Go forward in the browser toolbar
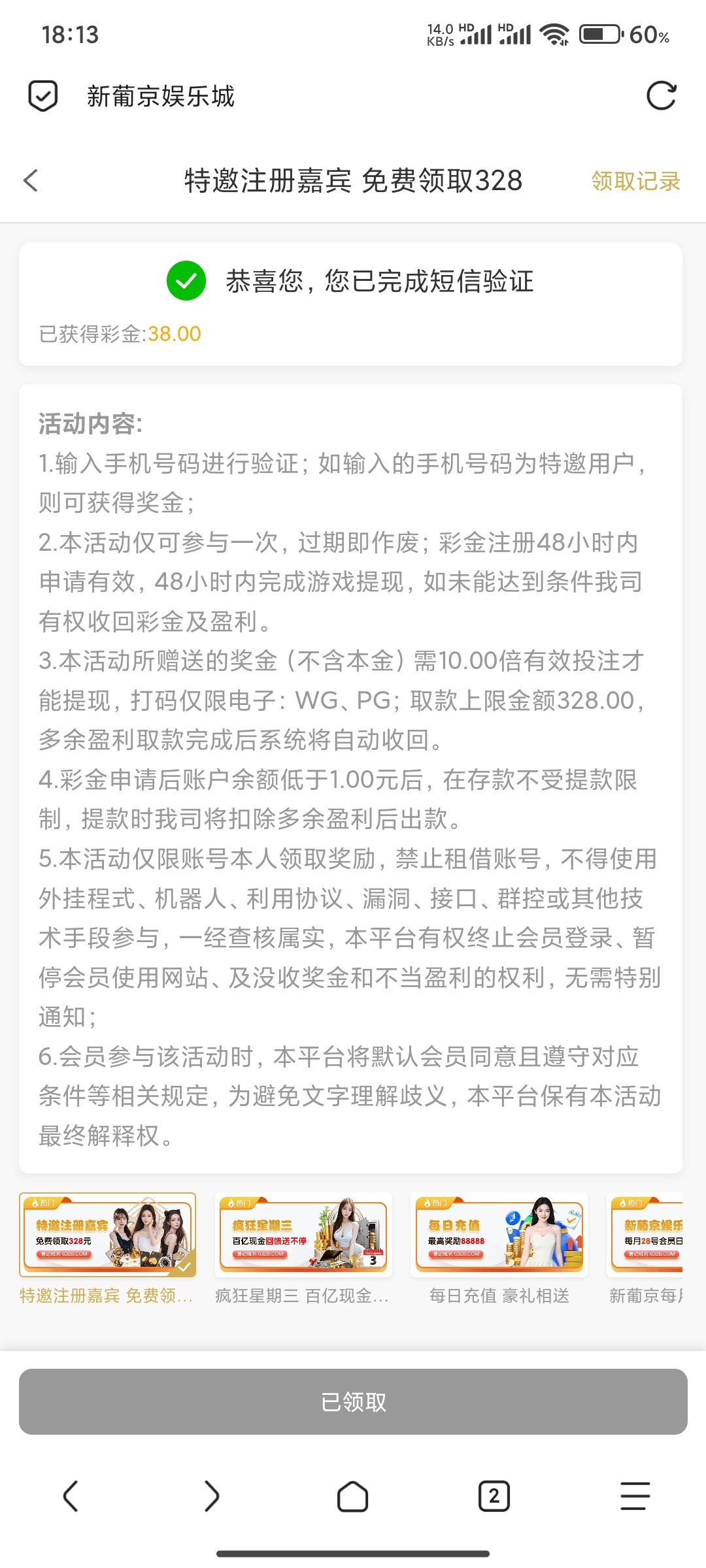706x1568 pixels. click(x=211, y=1495)
